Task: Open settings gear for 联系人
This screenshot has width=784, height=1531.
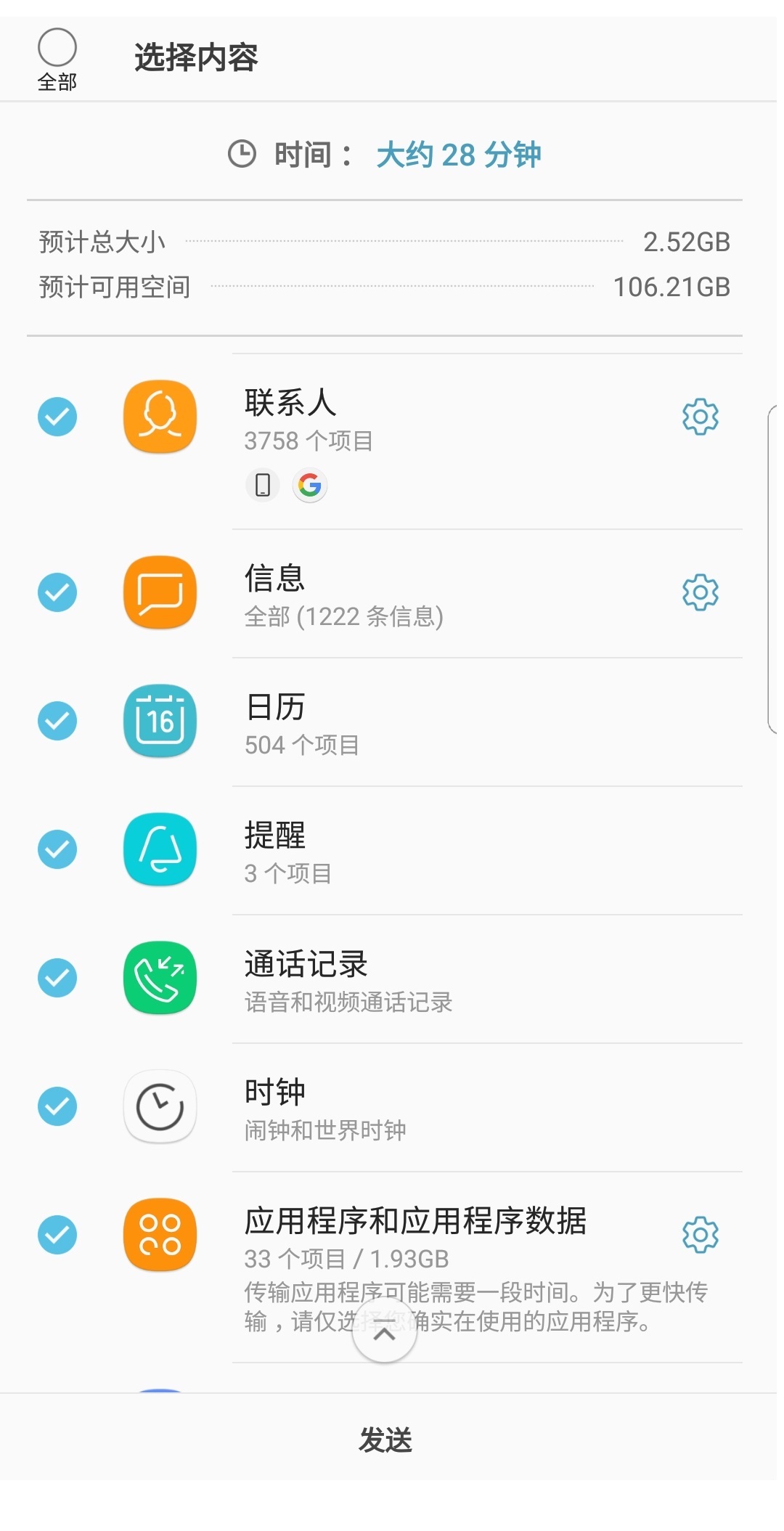Action: [700, 417]
